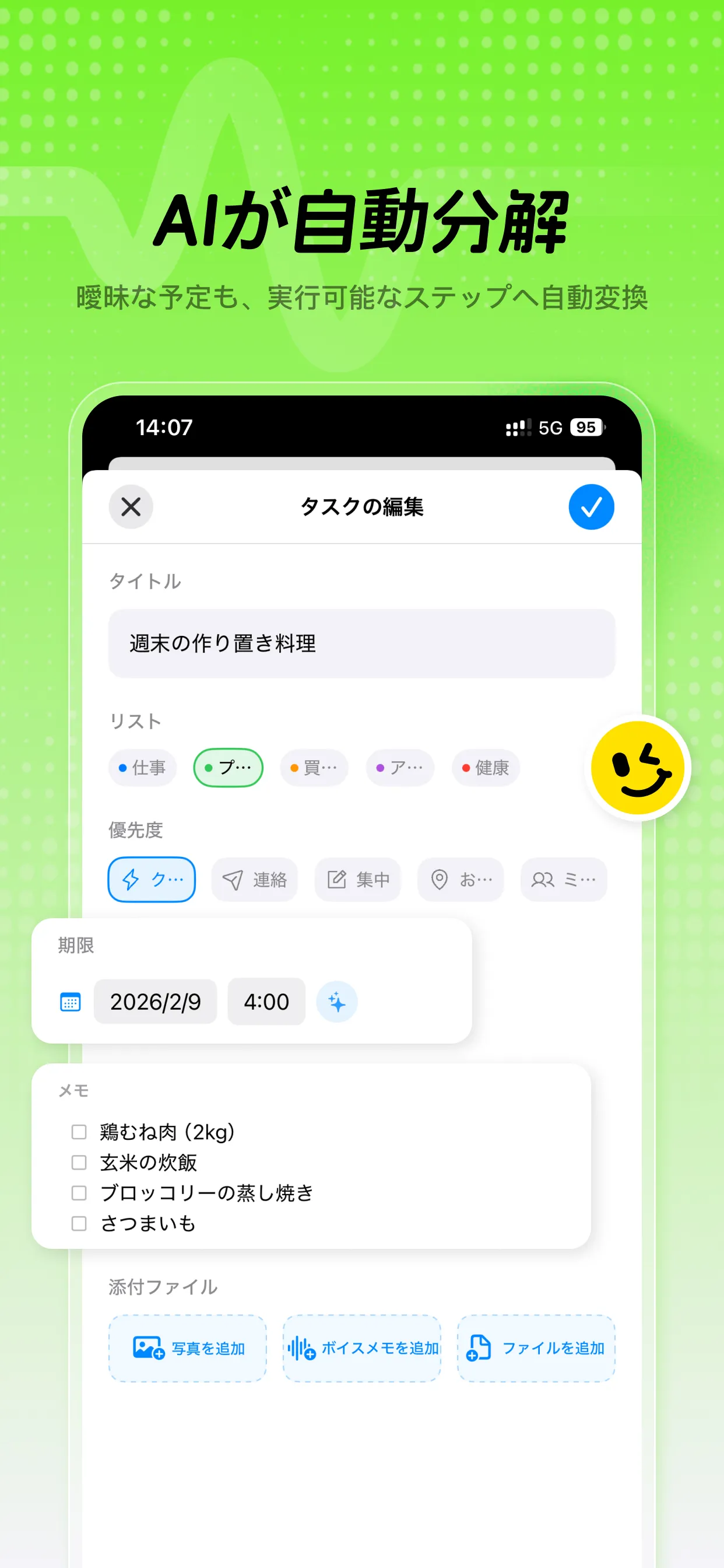Select the lightning bolt quick priority icon
The width and height of the screenshot is (724, 1568).
click(131, 880)
